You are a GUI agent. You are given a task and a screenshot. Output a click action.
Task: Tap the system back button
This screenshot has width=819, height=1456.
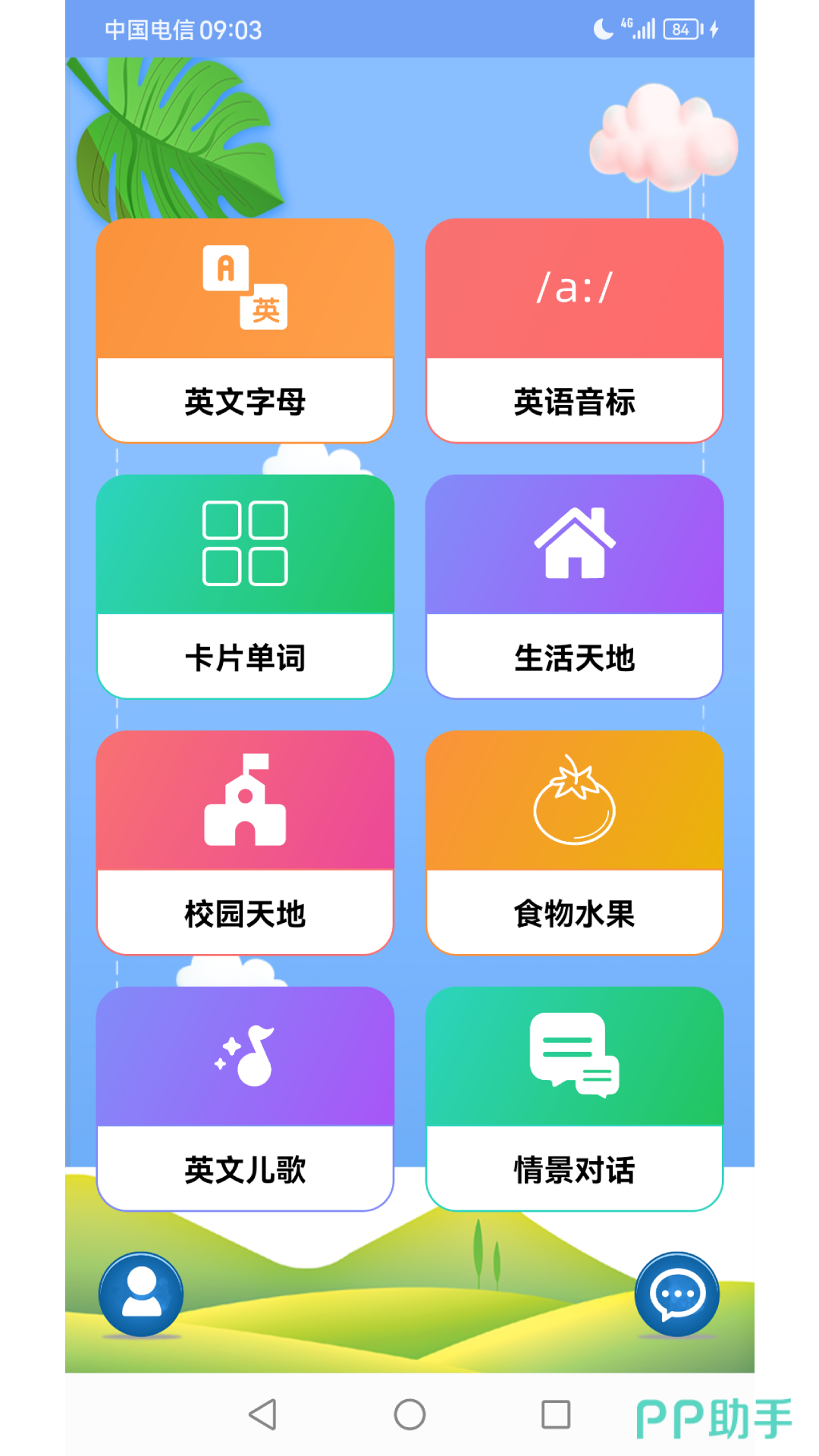(262, 1414)
